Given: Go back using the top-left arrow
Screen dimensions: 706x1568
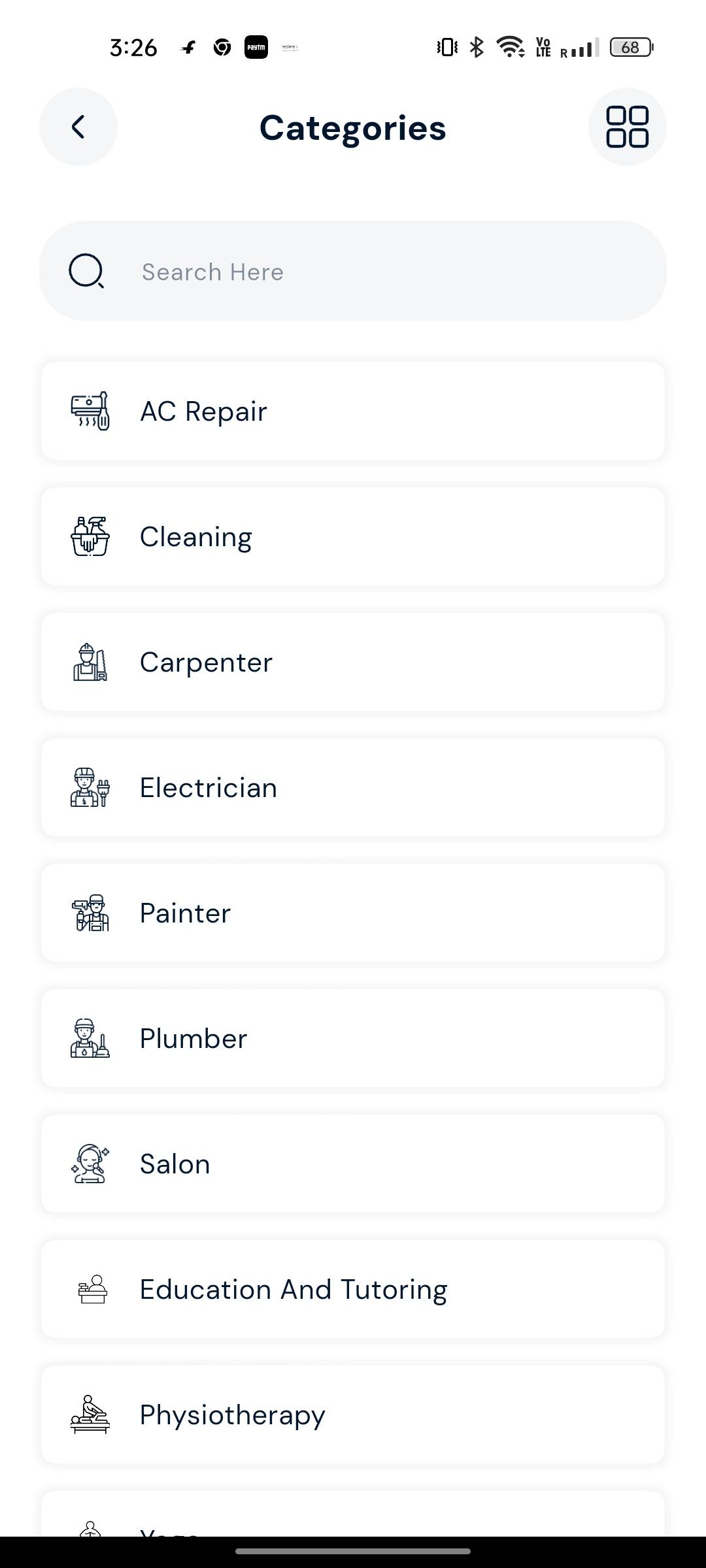Looking at the screenshot, I should click(78, 127).
